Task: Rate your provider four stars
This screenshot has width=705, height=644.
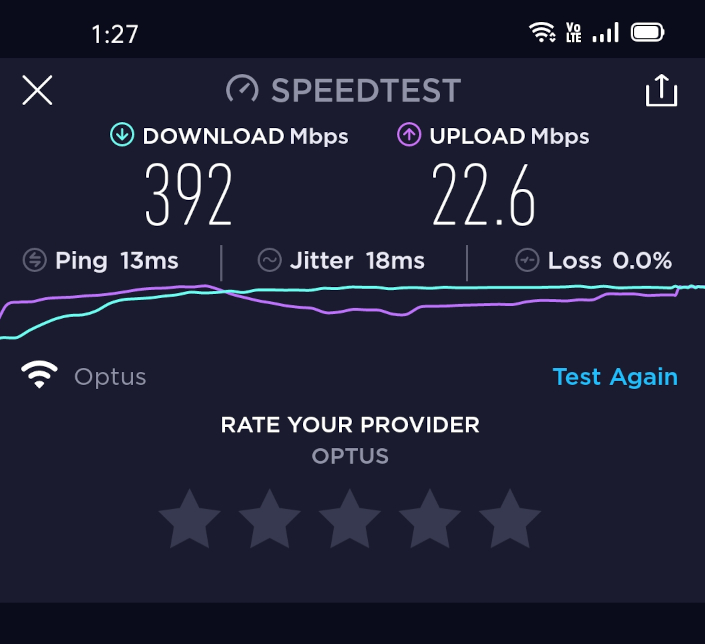Action: tap(430, 519)
